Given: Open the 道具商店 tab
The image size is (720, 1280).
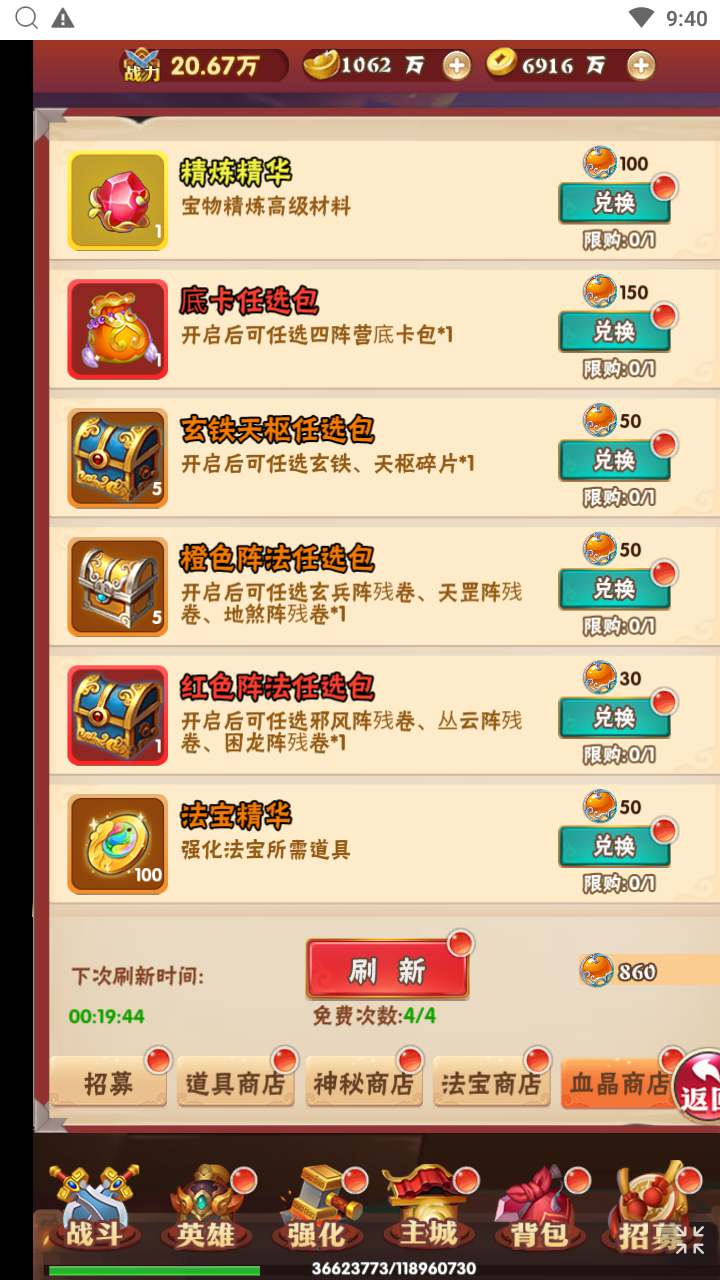Looking at the screenshot, I should [235, 1083].
